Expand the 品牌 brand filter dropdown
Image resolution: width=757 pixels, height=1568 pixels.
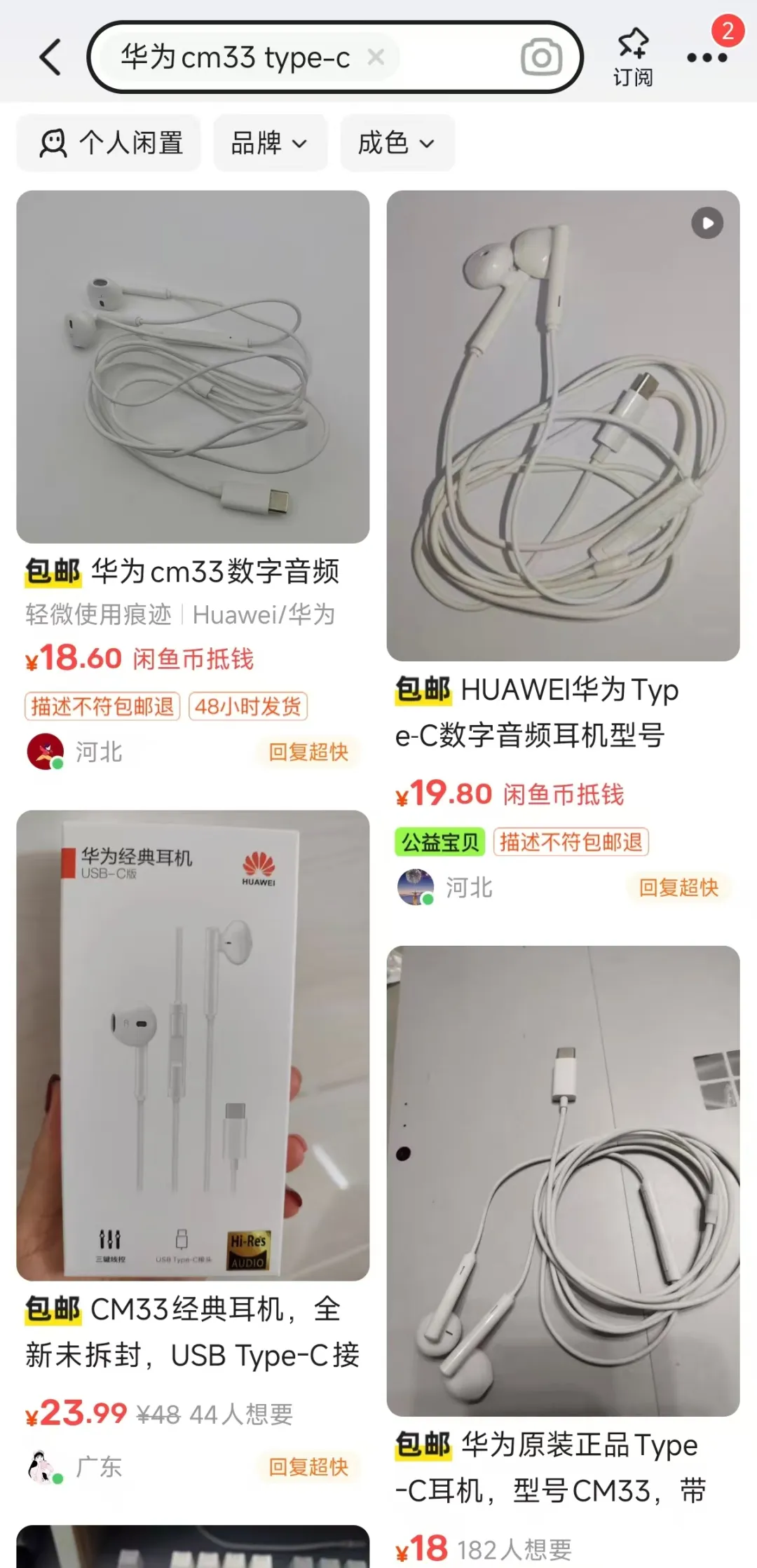pyautogui.click(x=269, y=143)
